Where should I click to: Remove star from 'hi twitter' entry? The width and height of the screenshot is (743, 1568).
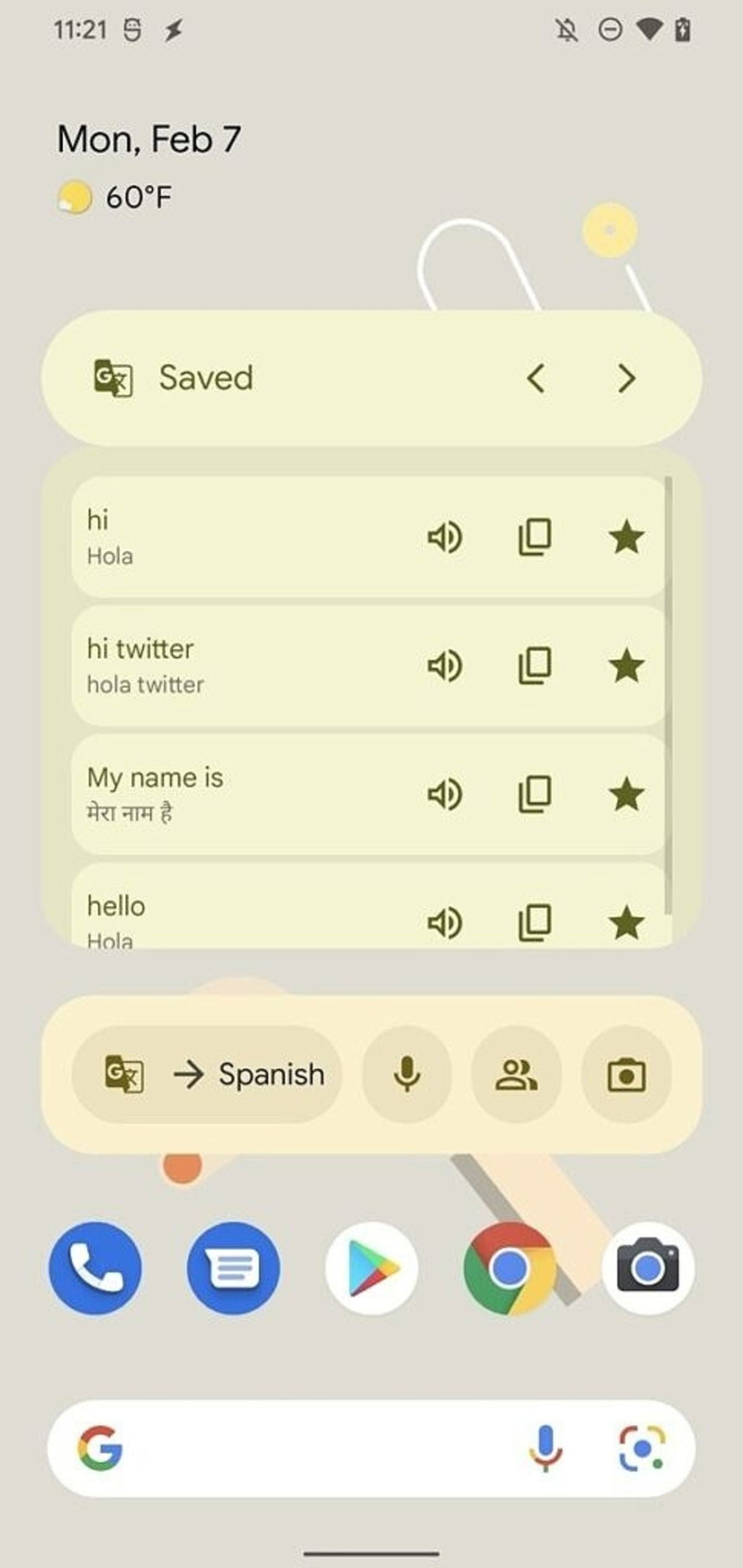pyautogui.click(x=627, y=666)
